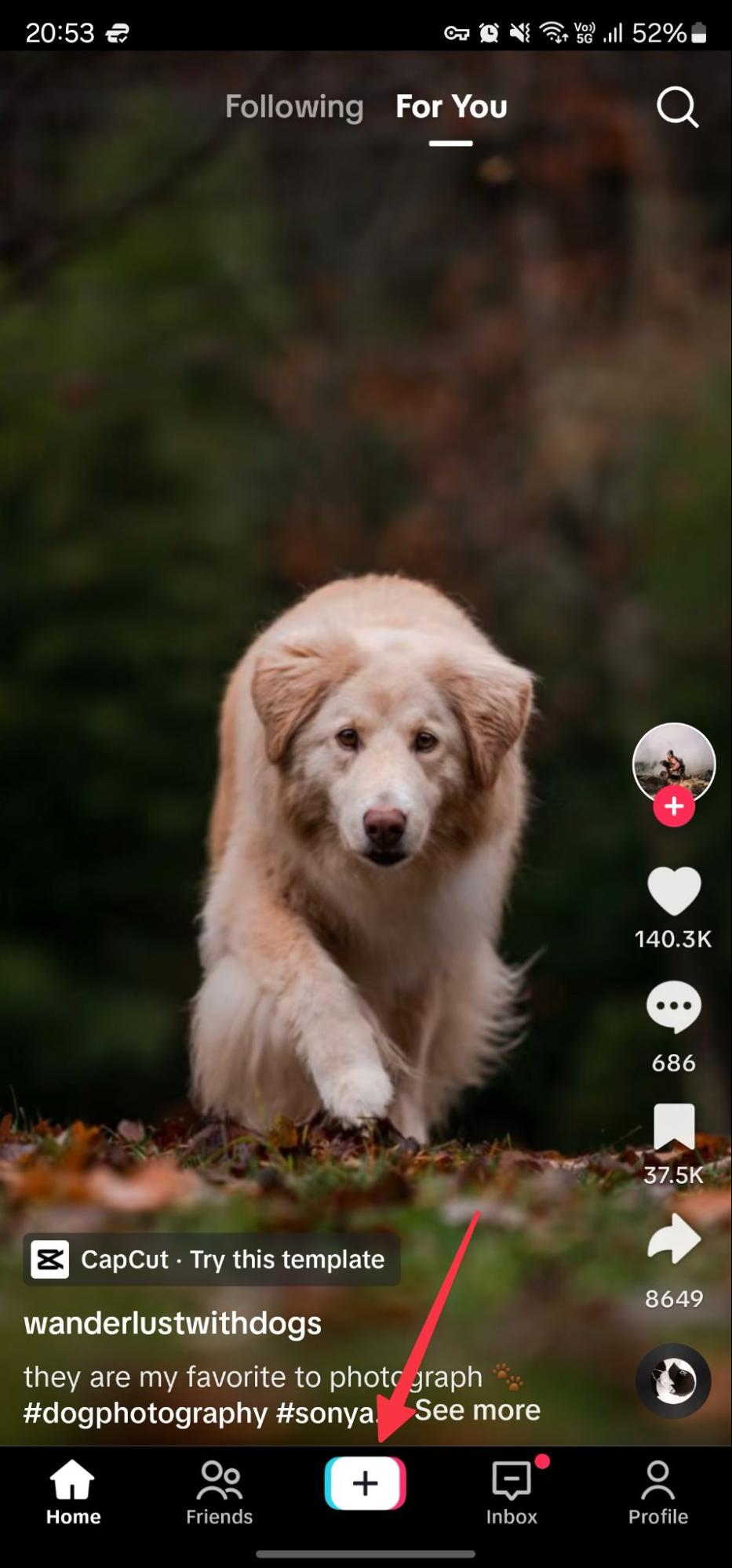Share this video via arrow icon
The width and height of the screenshot is (732, 1568).
[x=673, y=1240]
